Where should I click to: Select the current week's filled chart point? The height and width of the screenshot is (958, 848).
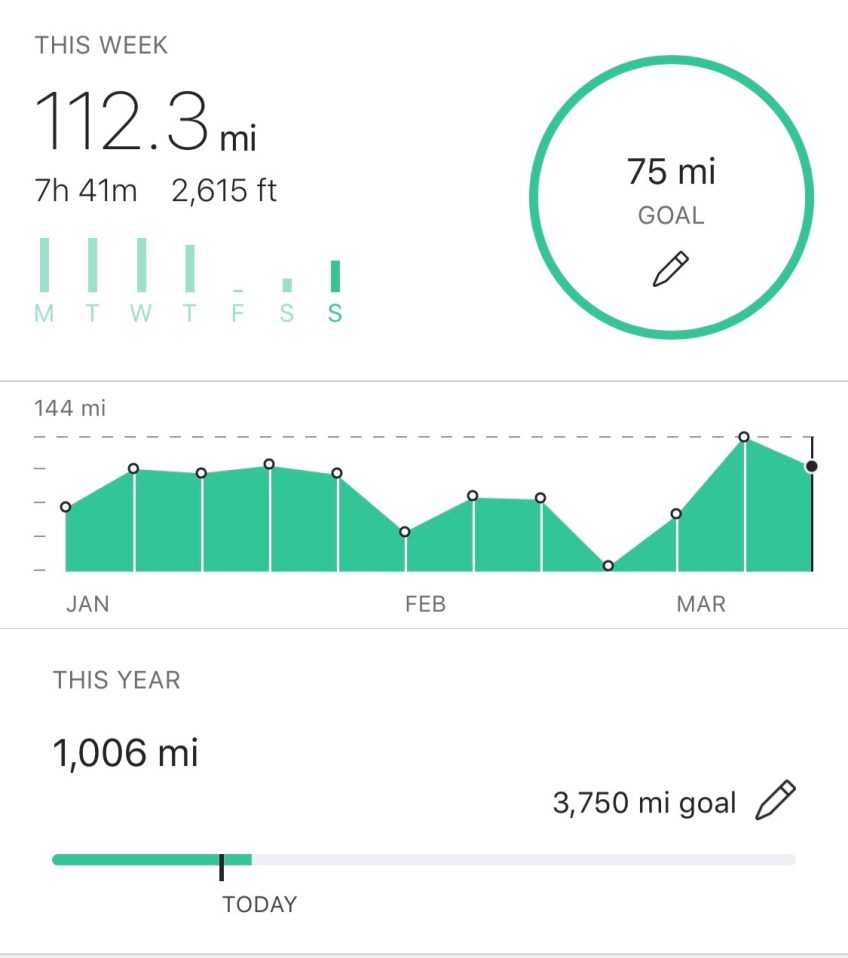click(x=811, y=466)
